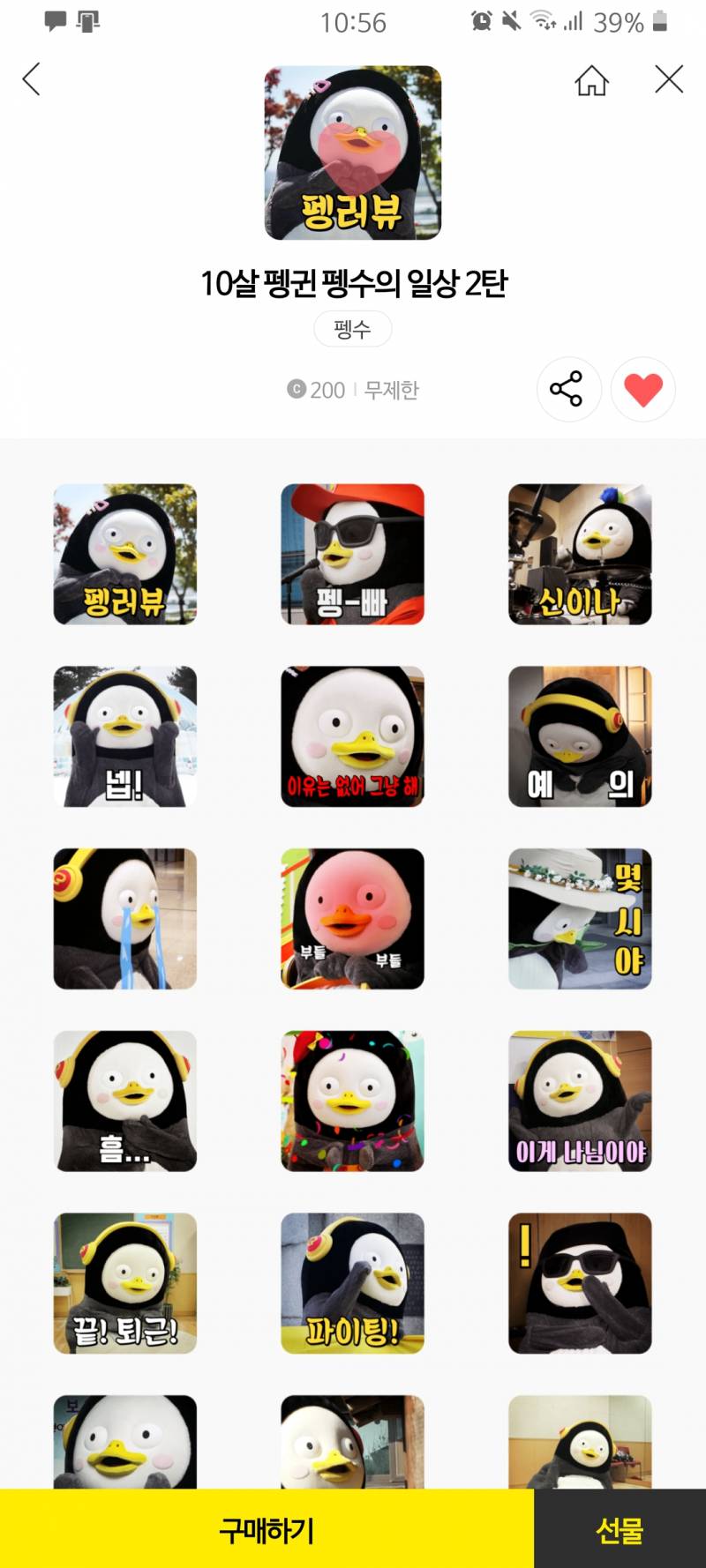706x1568 pixels.
Task: Close the emoticon detail page
Action: pos(669,79)
